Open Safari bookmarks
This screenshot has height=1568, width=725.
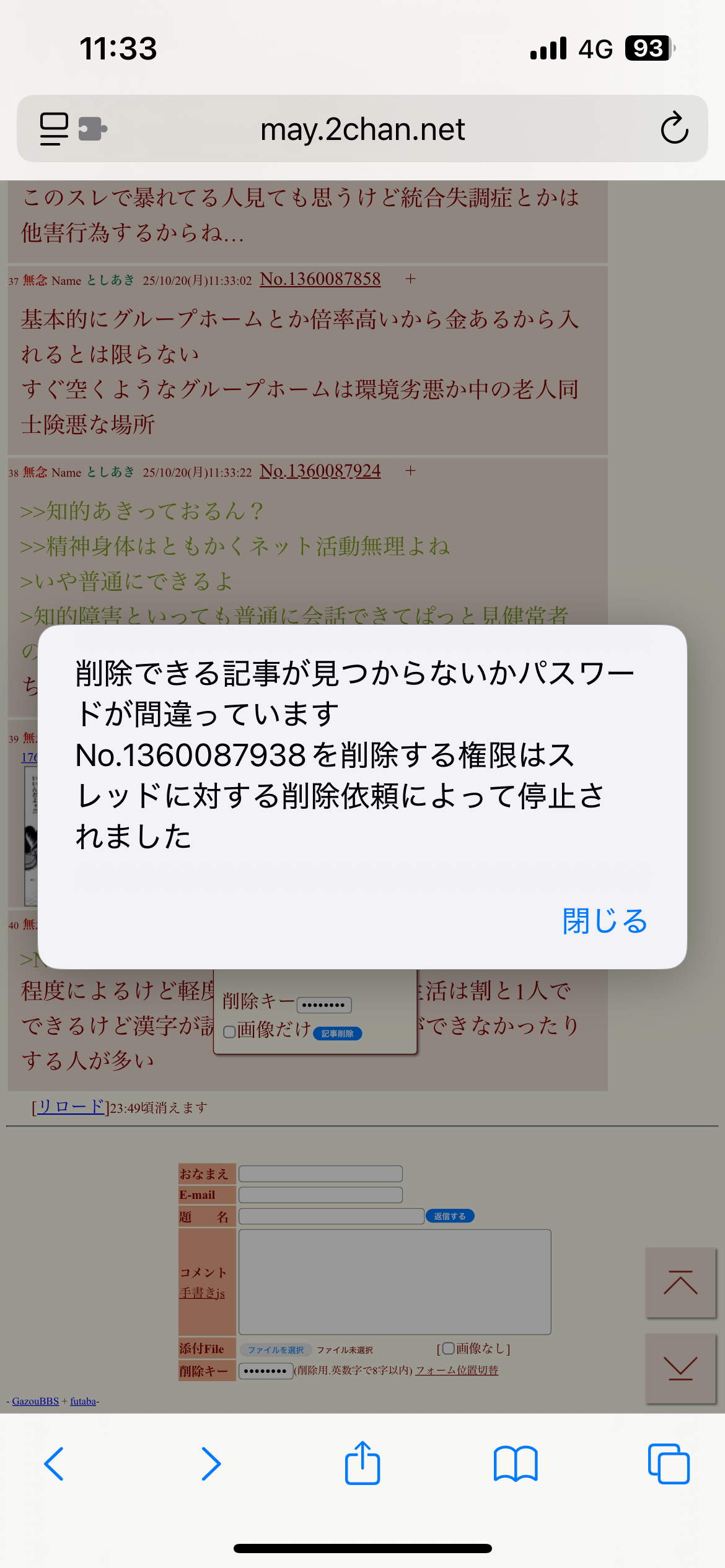pos(515,1464)
